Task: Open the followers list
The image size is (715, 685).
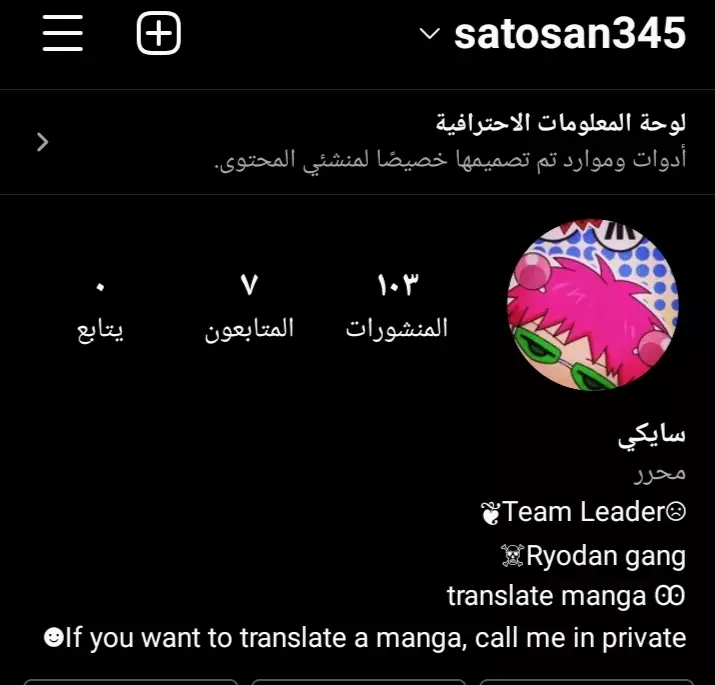Action: point(249,305)
